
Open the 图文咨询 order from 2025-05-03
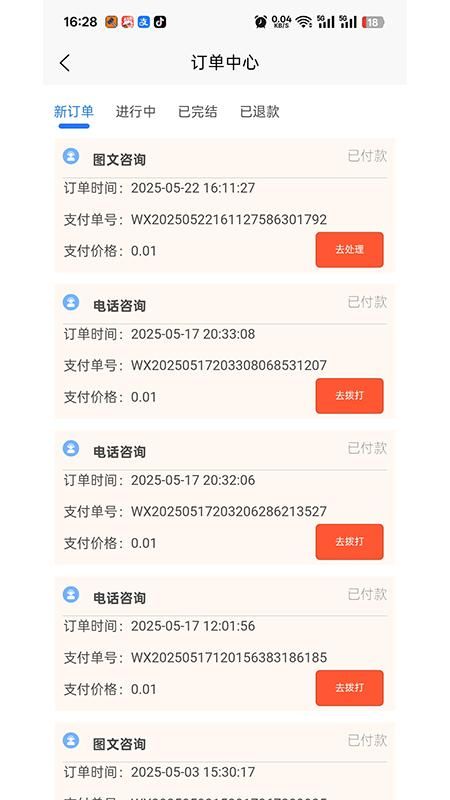click(224, 761)
